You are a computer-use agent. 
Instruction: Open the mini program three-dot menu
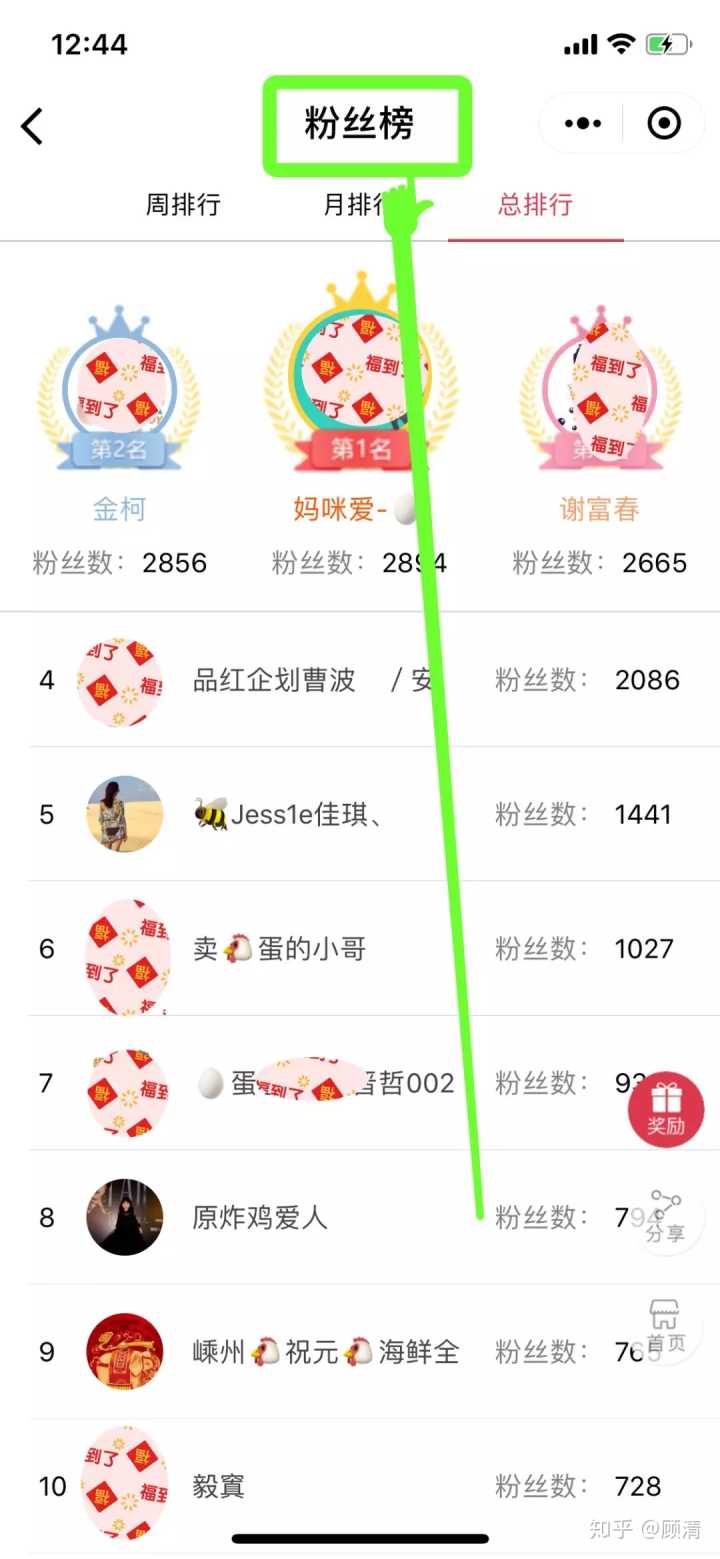(x=583, y=124)
